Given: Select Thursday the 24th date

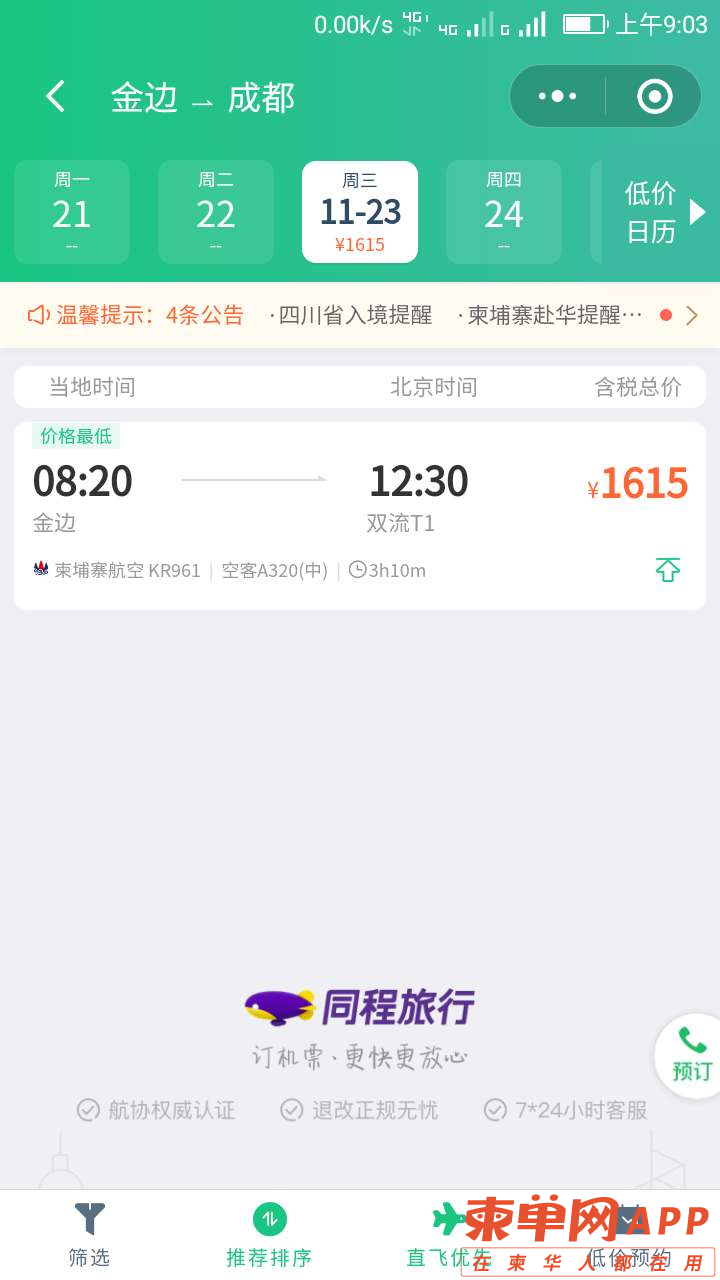Looking at the screenshot, I should [504, 212].
